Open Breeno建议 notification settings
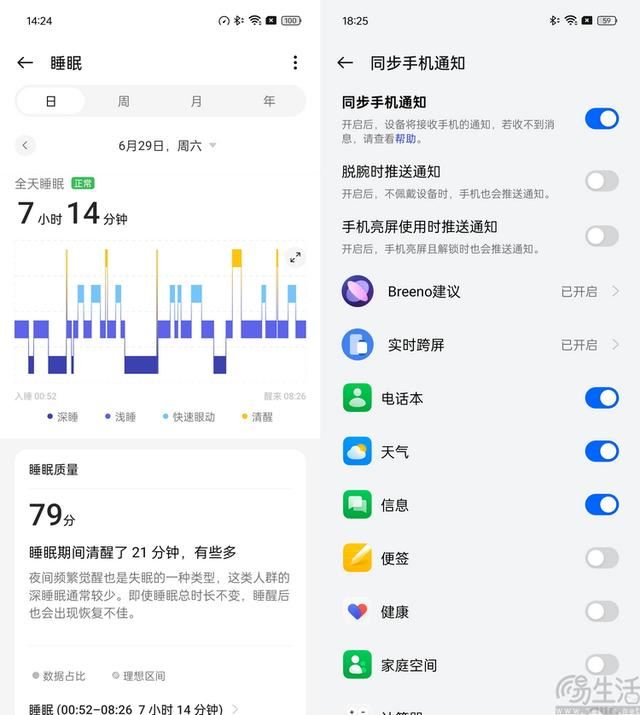This screenshot has height=715, width=640. pyautogui.click(x=480, y=292)
